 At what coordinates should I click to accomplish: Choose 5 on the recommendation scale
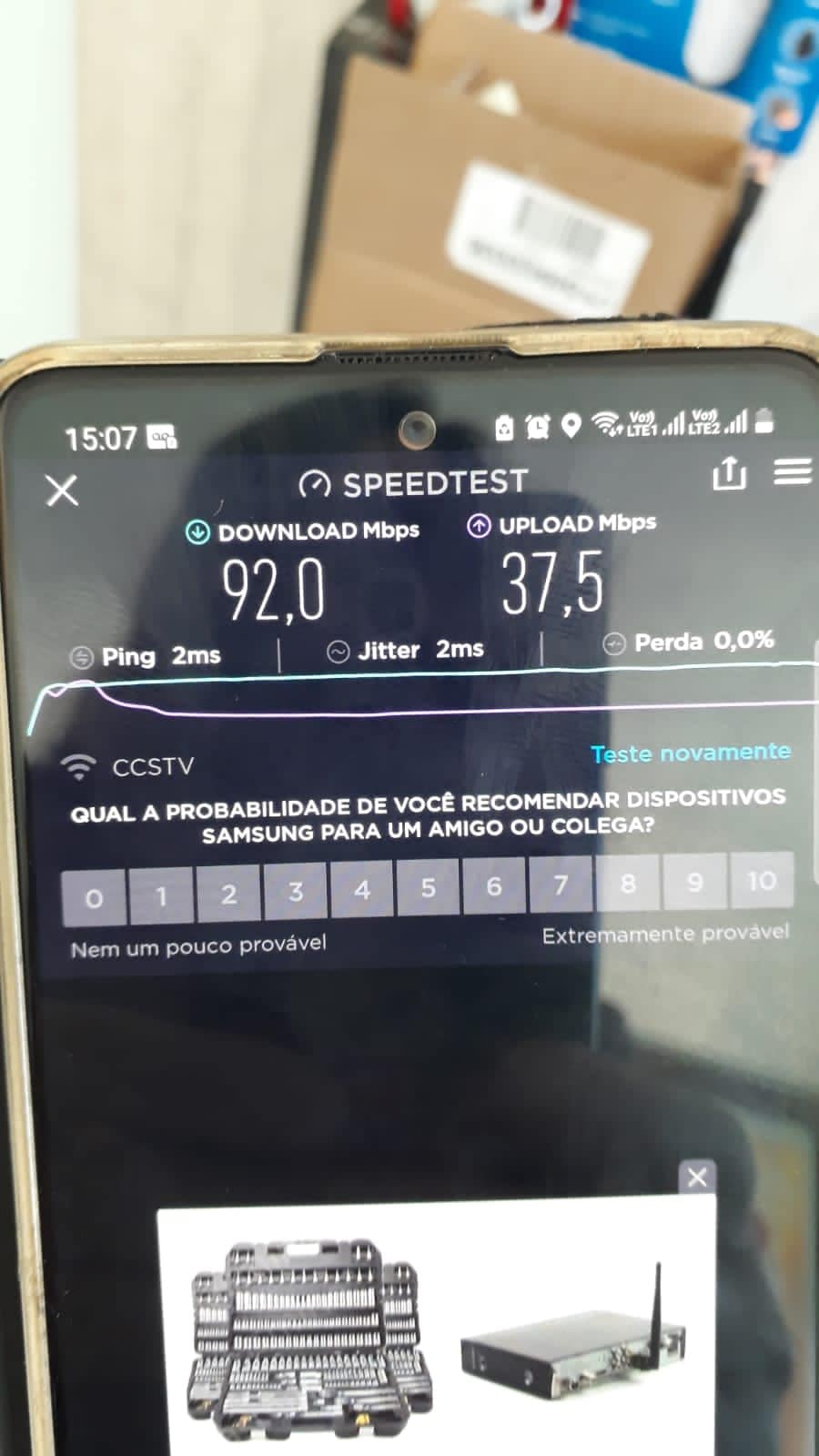coord(428,887)
